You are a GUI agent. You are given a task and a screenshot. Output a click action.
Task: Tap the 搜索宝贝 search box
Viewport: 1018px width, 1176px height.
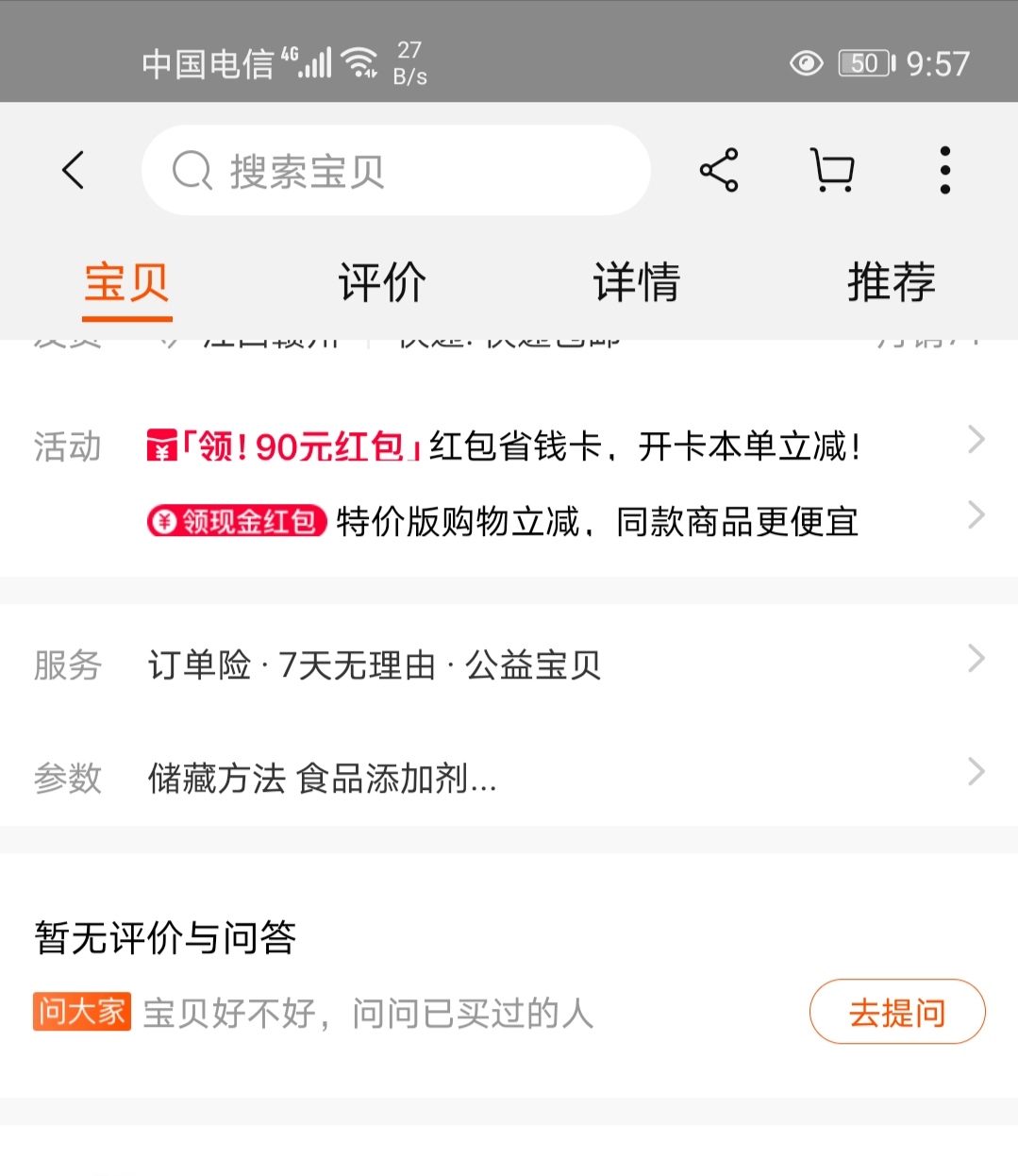[395, 171]
